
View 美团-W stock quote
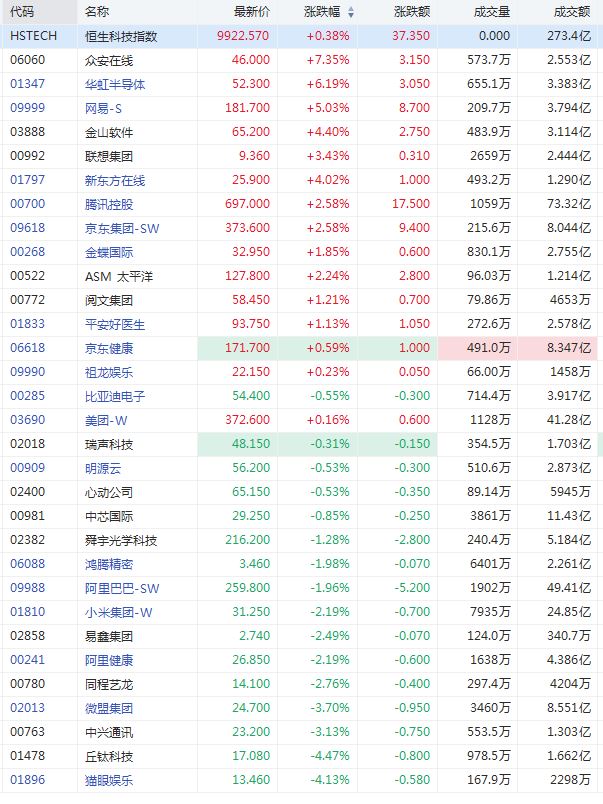point(107,420)
